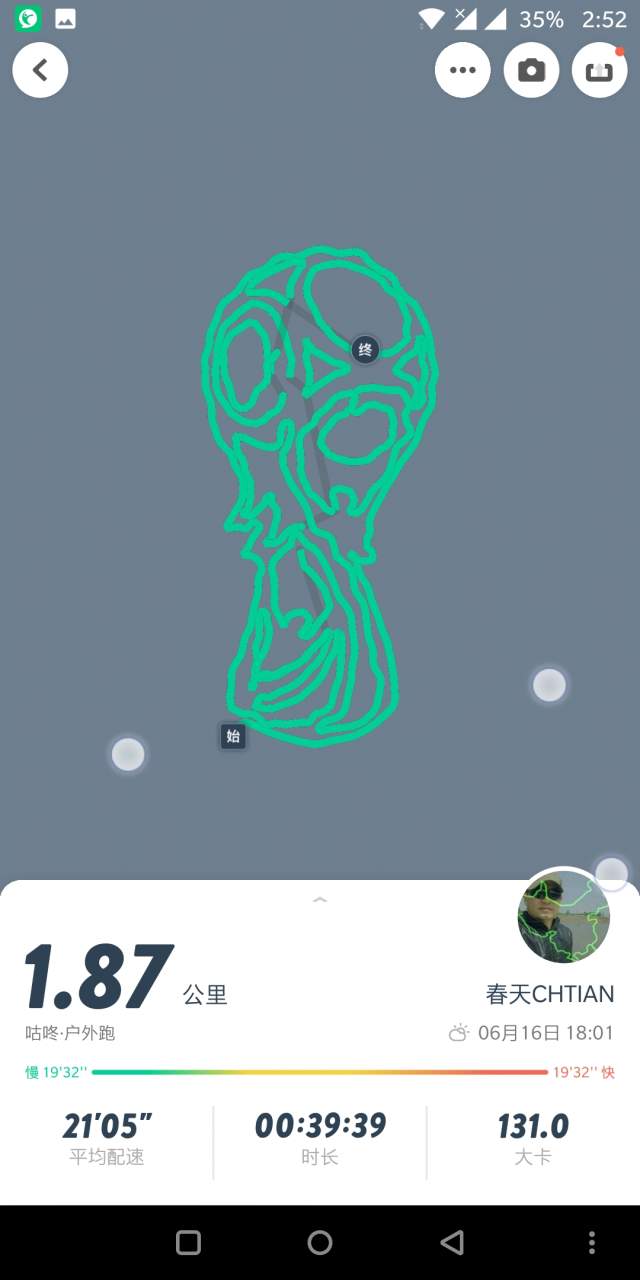Go back using the top-left arrow

point(40,70)
